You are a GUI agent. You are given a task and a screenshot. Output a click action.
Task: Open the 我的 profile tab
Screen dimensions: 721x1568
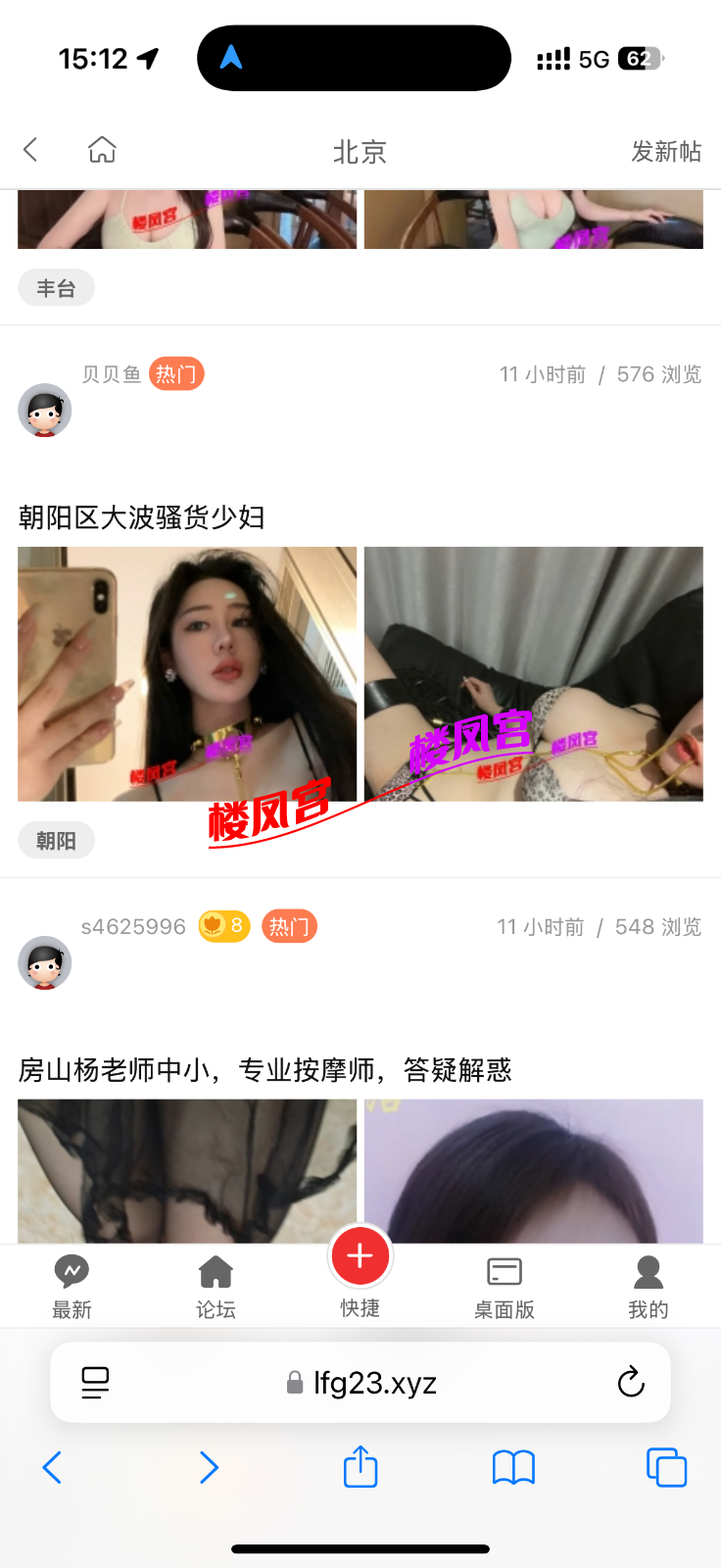pyautogui.click(x=648, y=1286)
